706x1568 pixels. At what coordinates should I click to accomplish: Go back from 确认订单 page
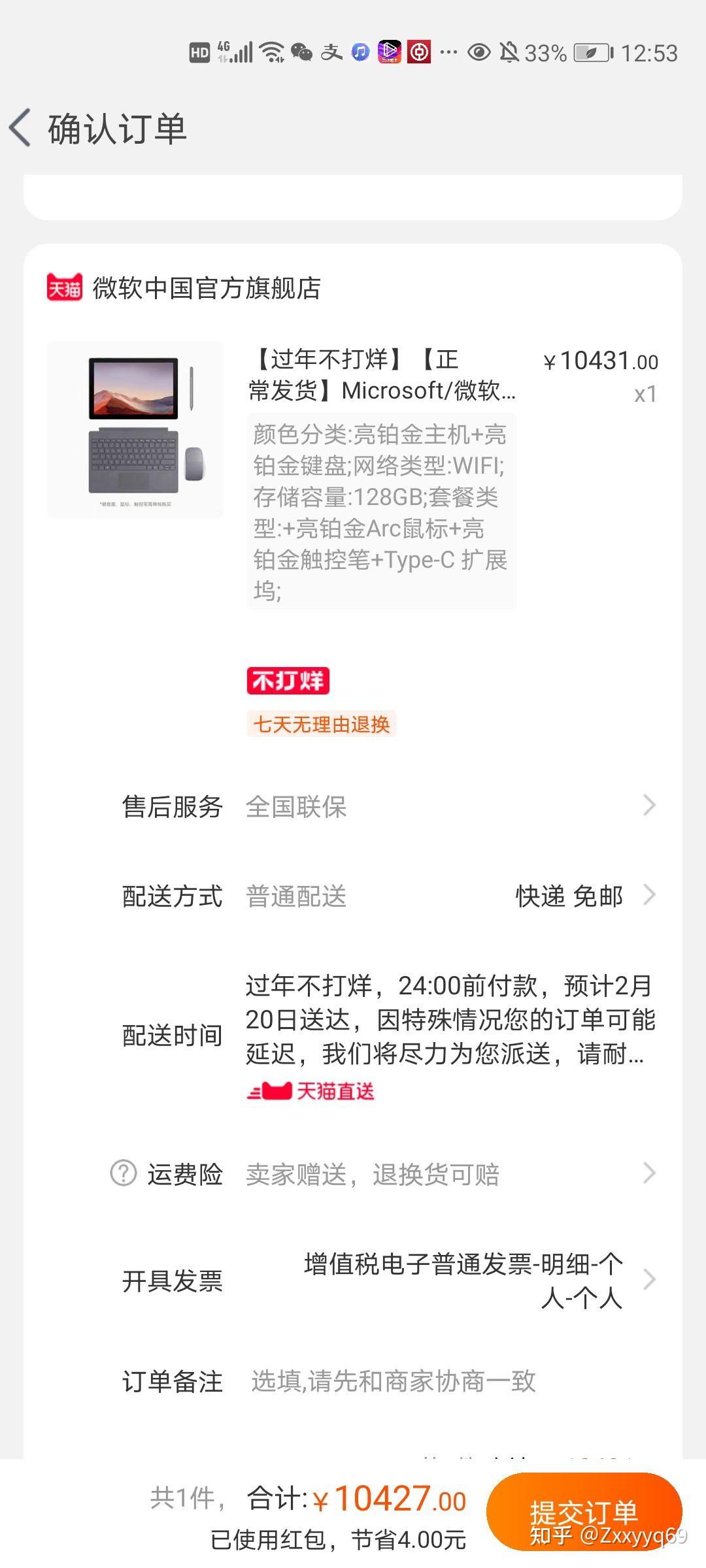point(21,127)
